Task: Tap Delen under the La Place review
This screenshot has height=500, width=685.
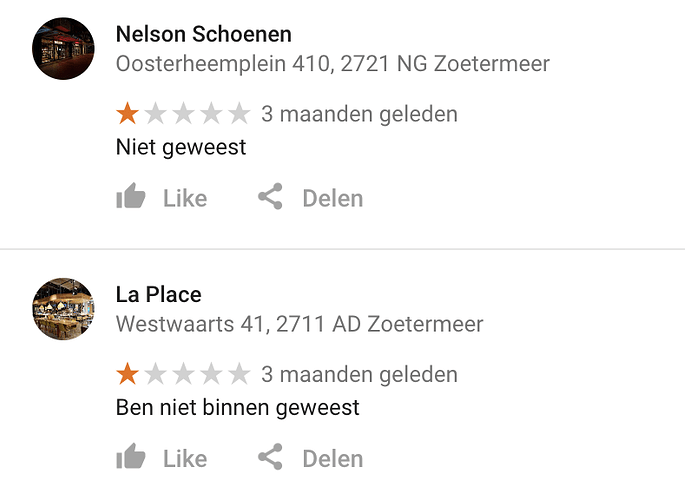Action: coord(310,459)
